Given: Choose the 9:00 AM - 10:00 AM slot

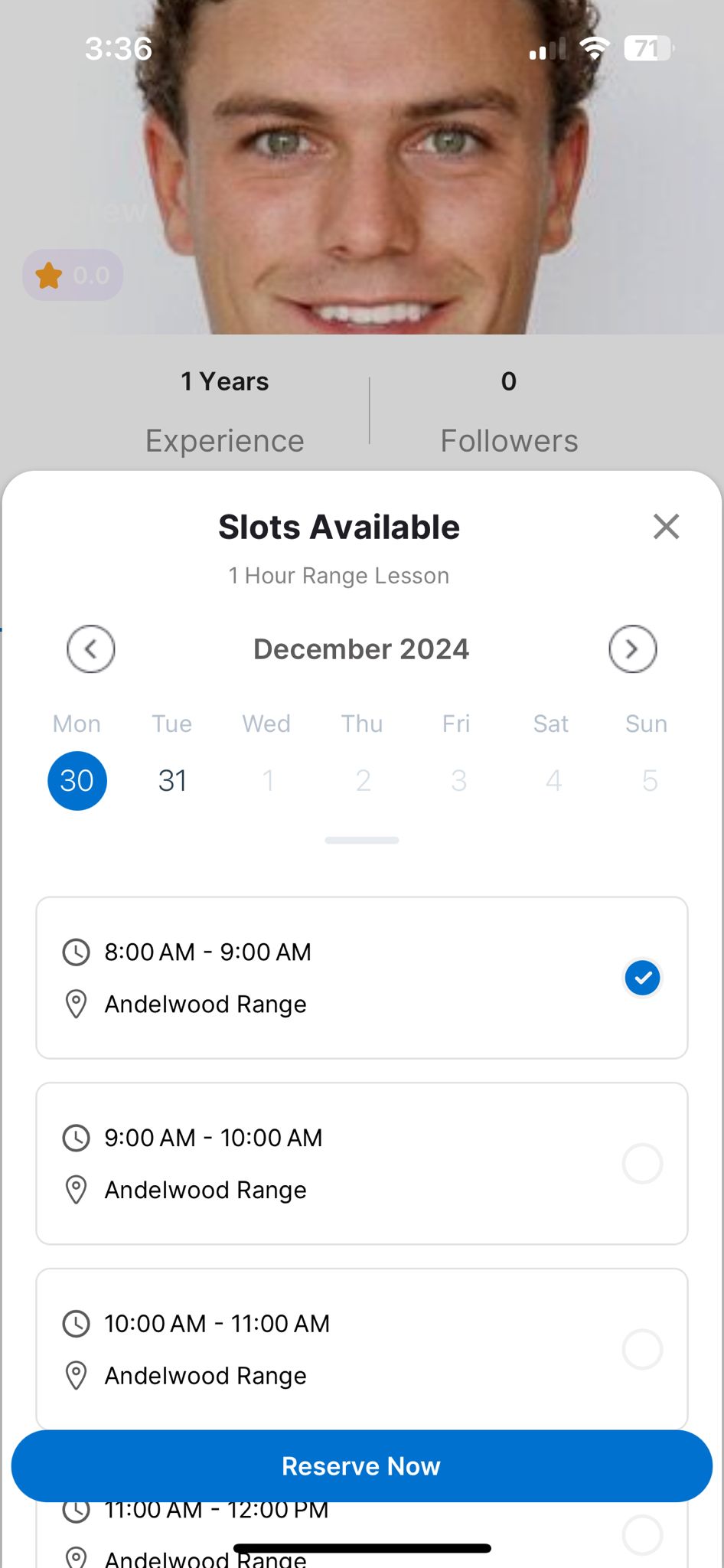Looking at the screenshot, I should coord(362,1164).
